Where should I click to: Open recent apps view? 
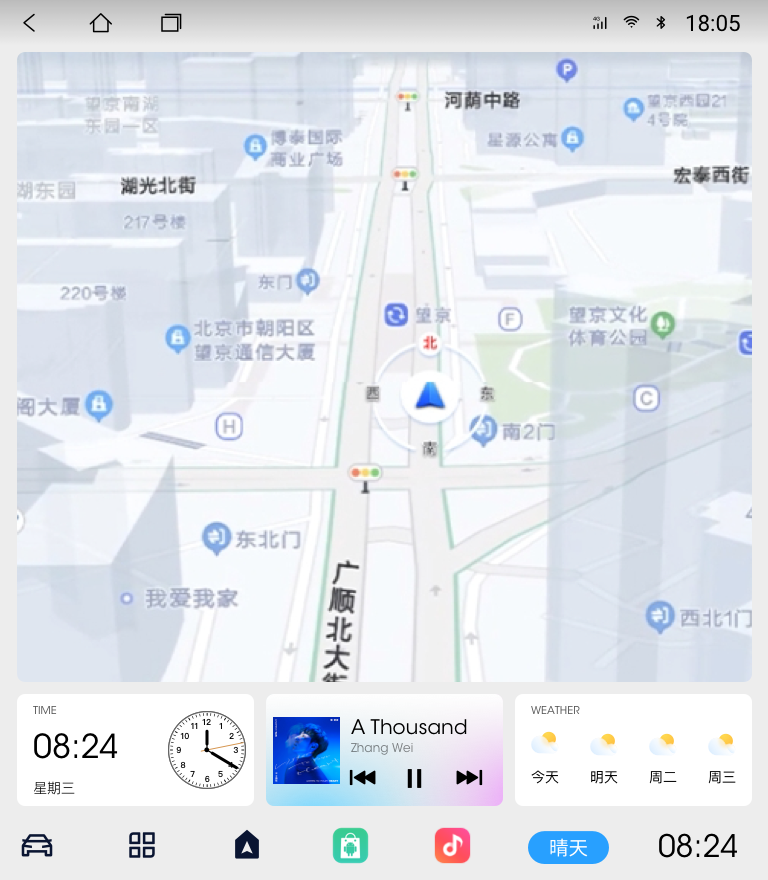click(171, 23)
